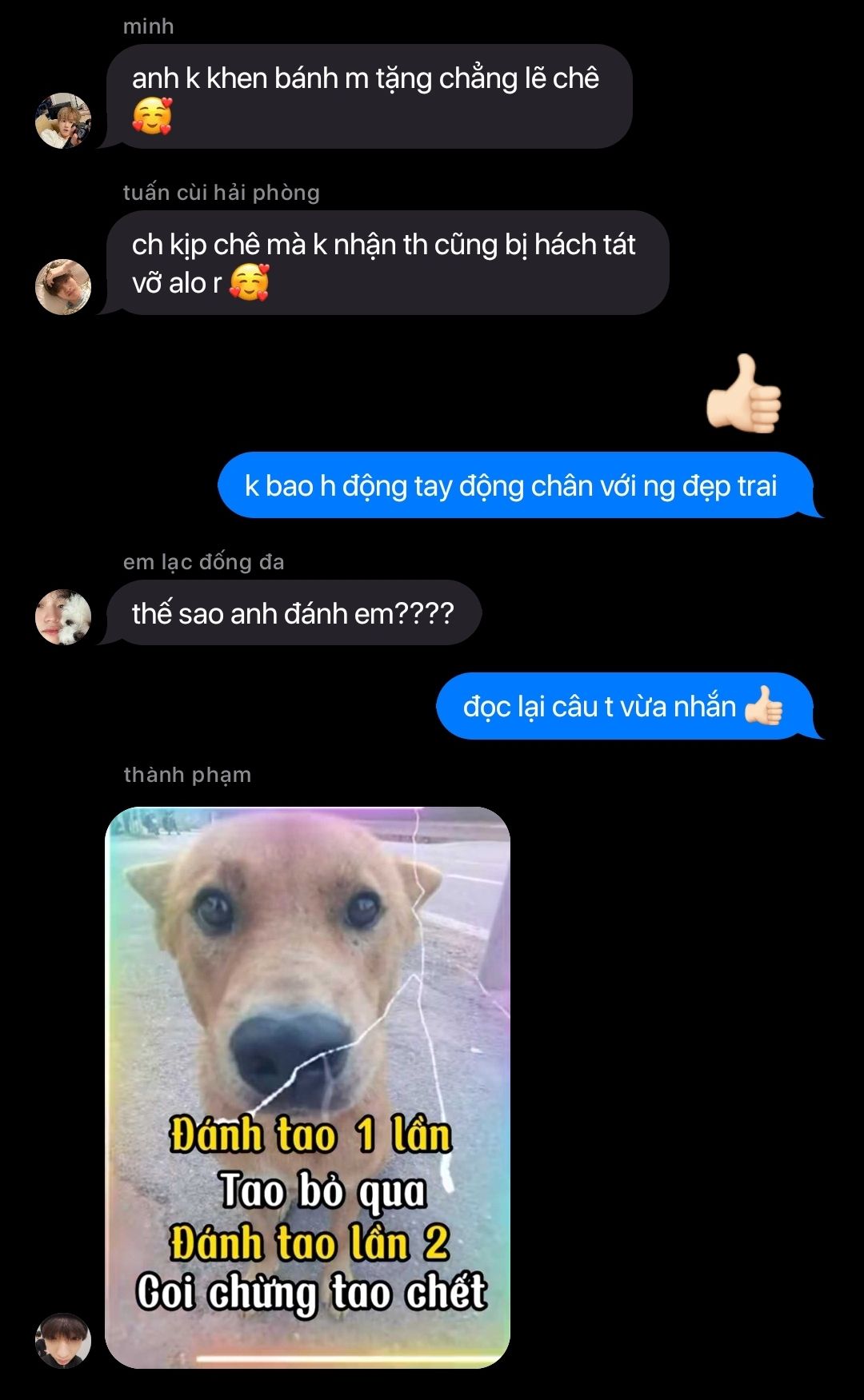This screenshot has height=1400, width=864.
Task: Open minh's profile picture
Action: (63, 121)
